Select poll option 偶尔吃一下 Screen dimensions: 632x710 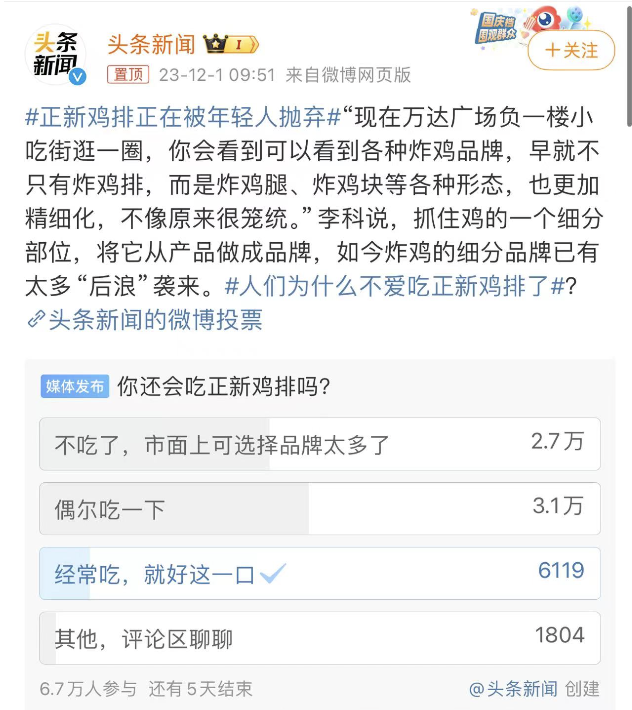pyautogui.click(x=319, y=507)
